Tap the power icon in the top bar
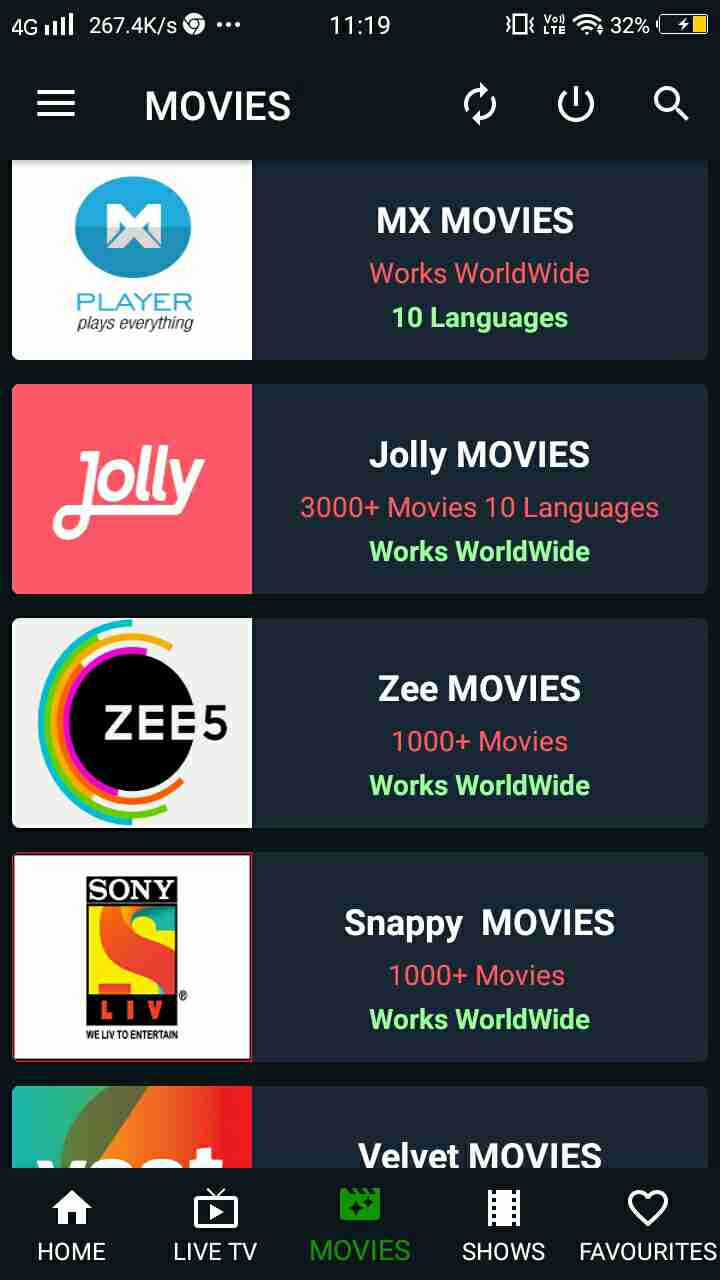720x1280 pixels. 576,104
